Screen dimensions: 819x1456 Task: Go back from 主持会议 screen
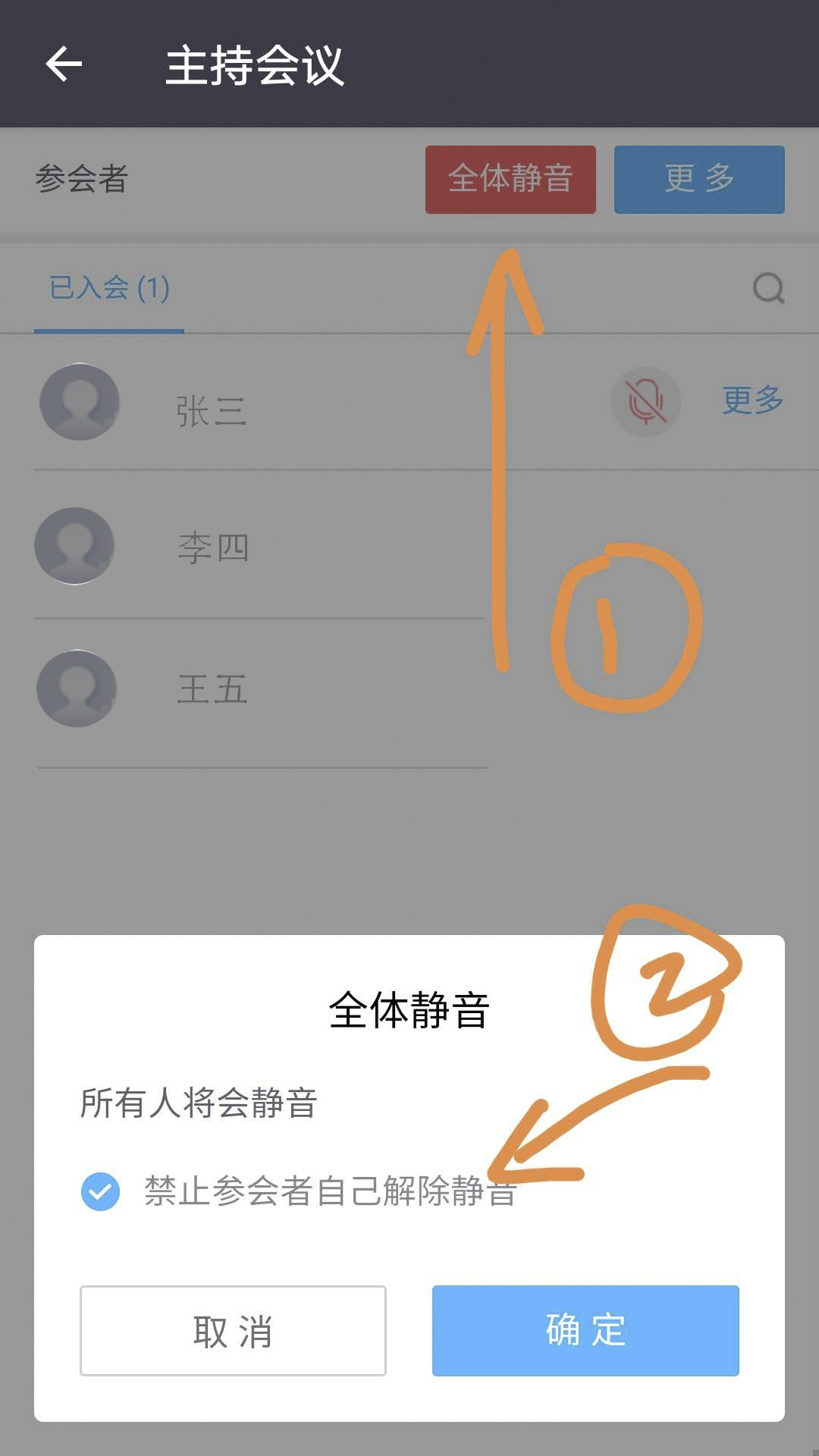coord(64,64)
